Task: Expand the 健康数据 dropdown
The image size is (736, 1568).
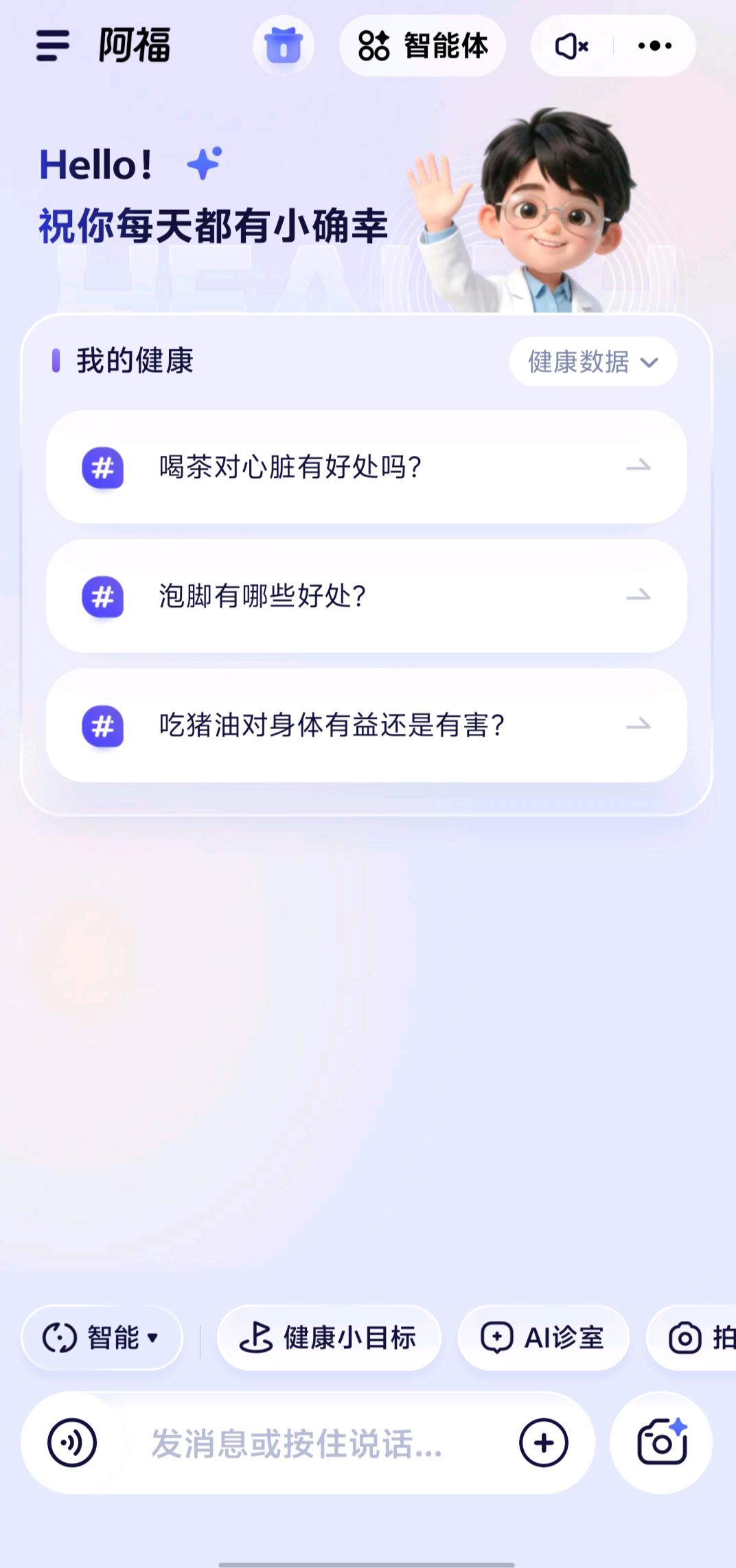Action: pyautogui.click(x=592, y=362)
